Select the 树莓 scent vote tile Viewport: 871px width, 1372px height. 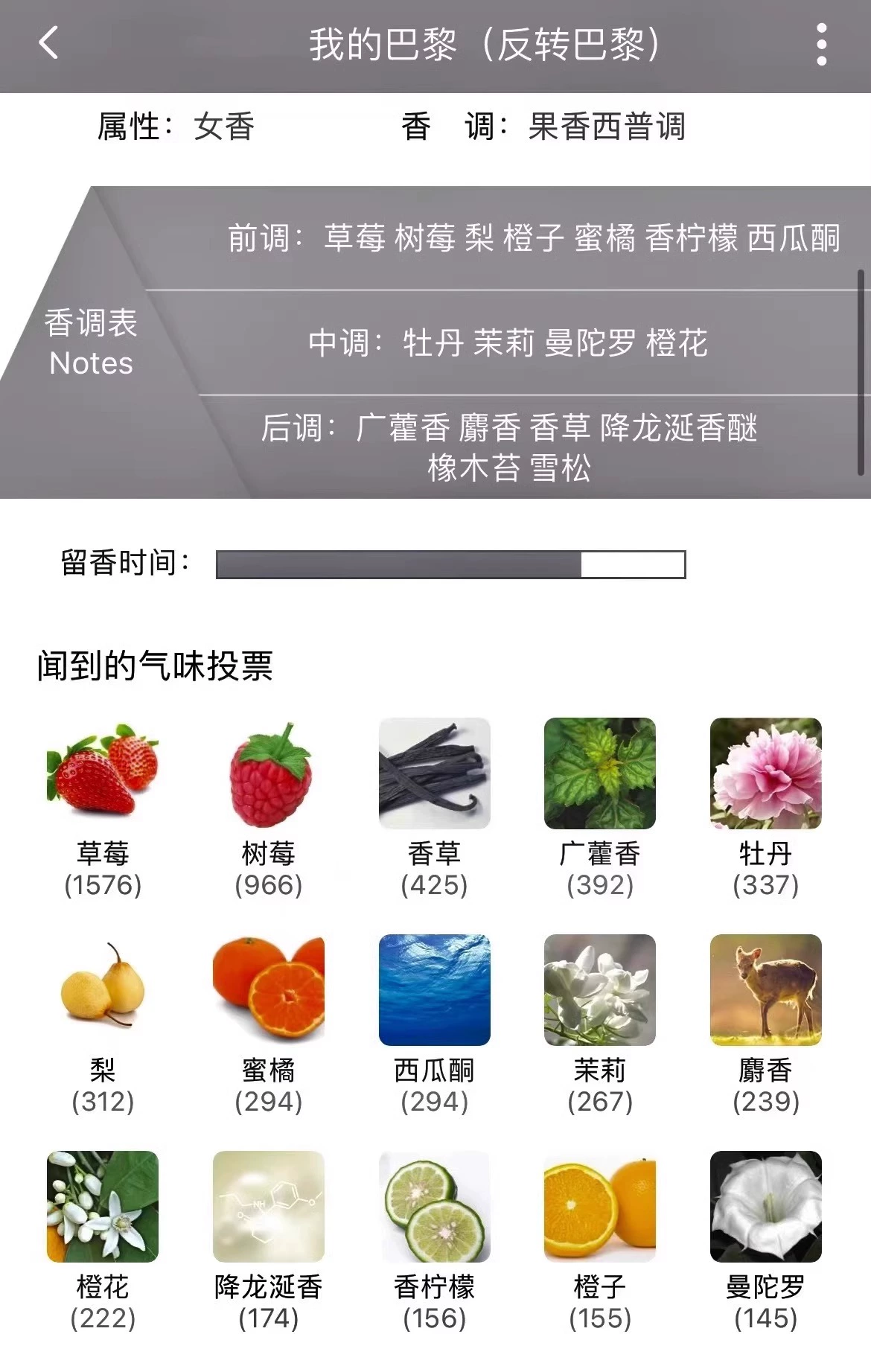pos(269,773)
